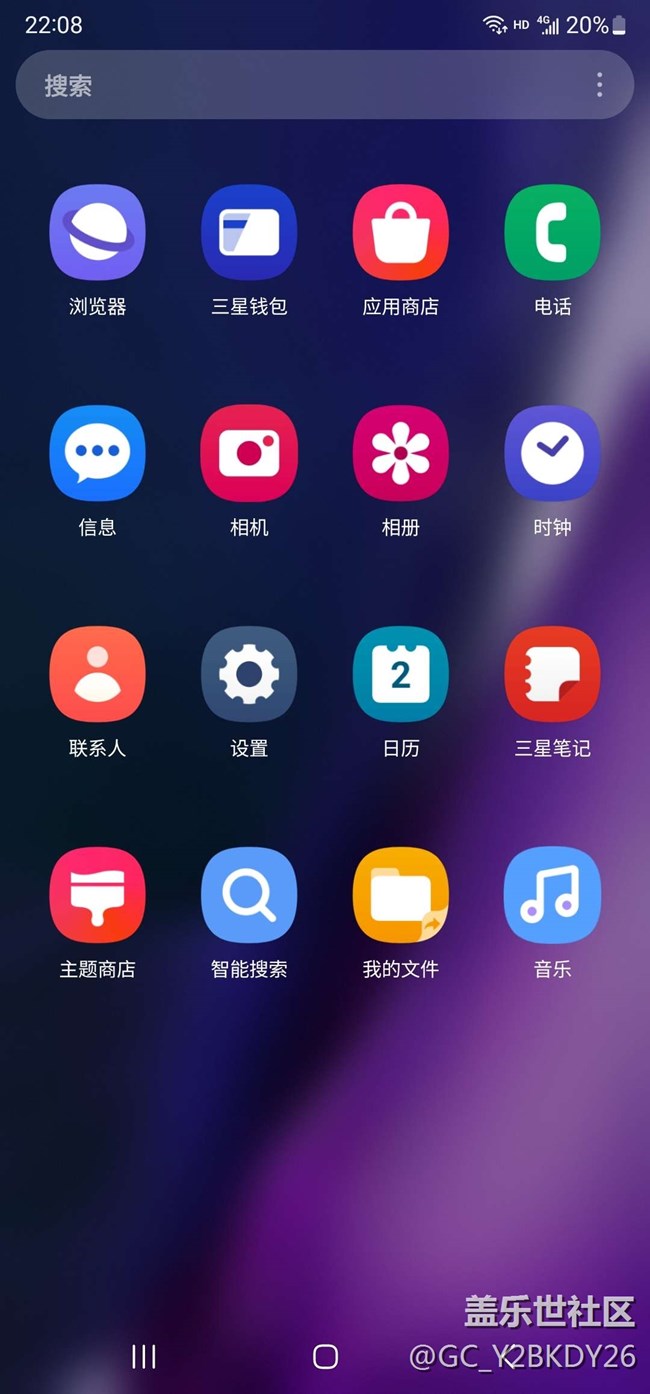
Task: Launch 智能搜索 smart search app
Action: point(249,895)
